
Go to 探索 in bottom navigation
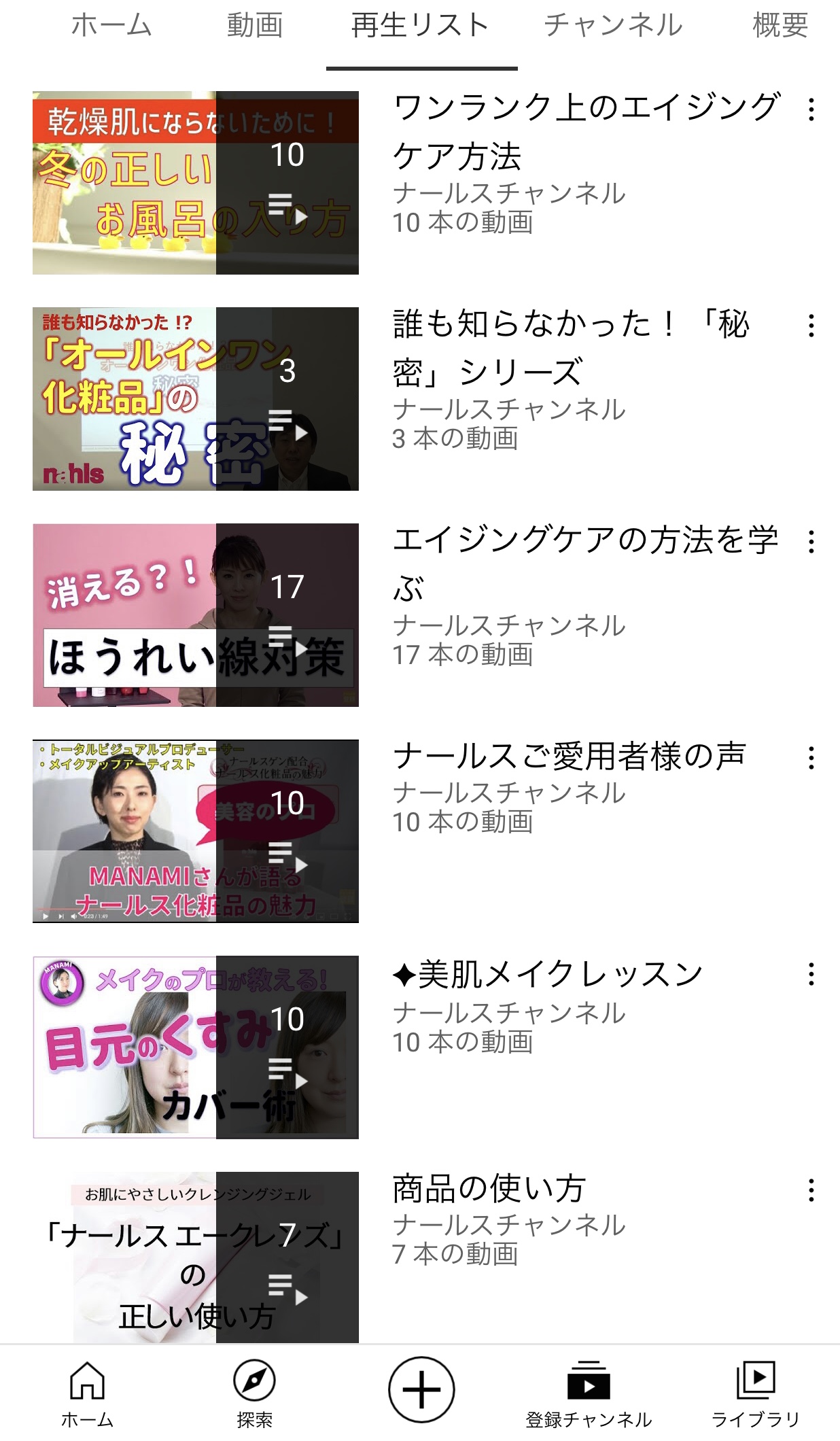[x=254, y=1392]
